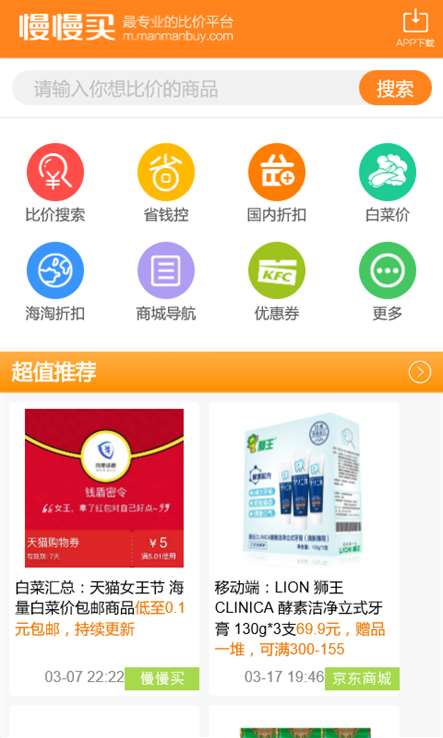Open 商城导航 mall navigation
The image size is (443, 738).
(x=166, y=281)
